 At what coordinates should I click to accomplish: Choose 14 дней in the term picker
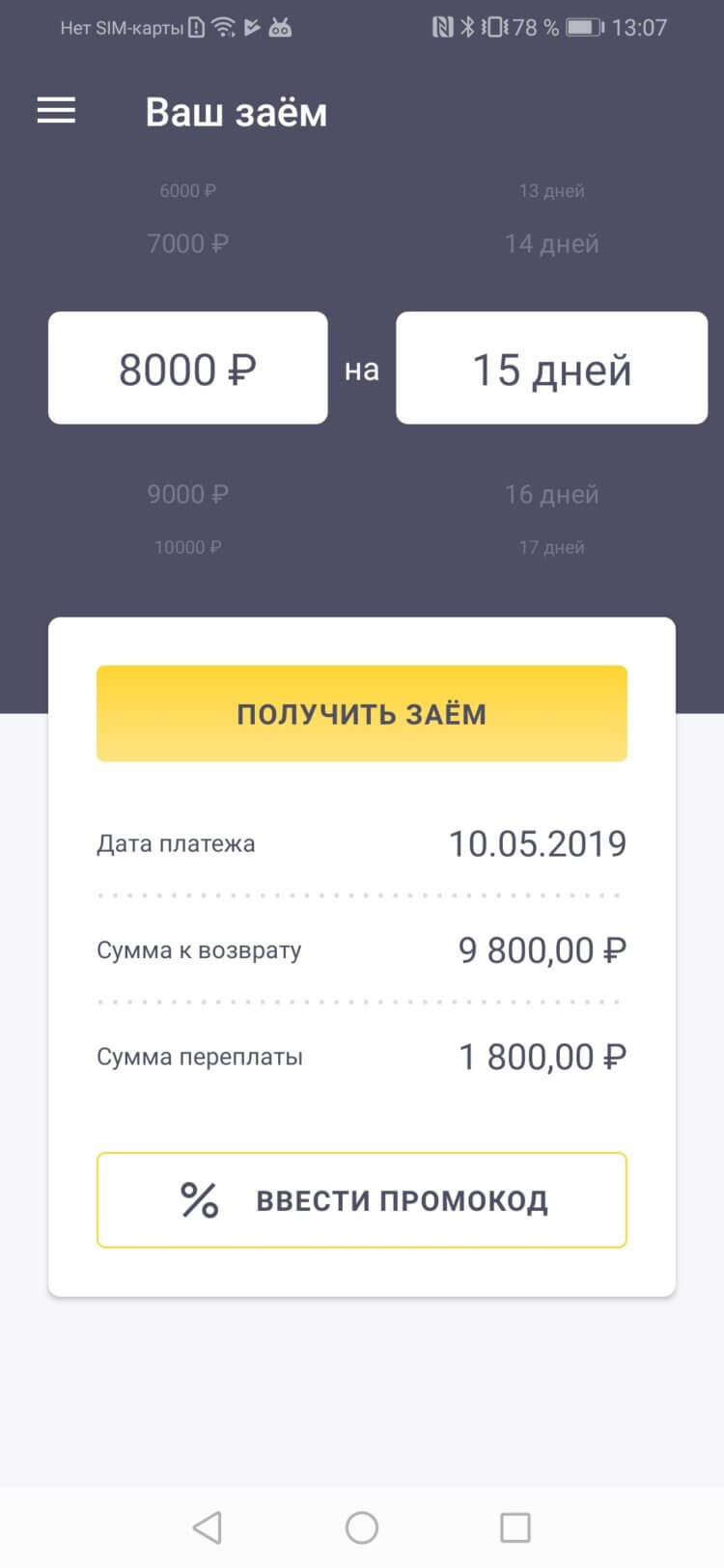(x=551, y=243)
